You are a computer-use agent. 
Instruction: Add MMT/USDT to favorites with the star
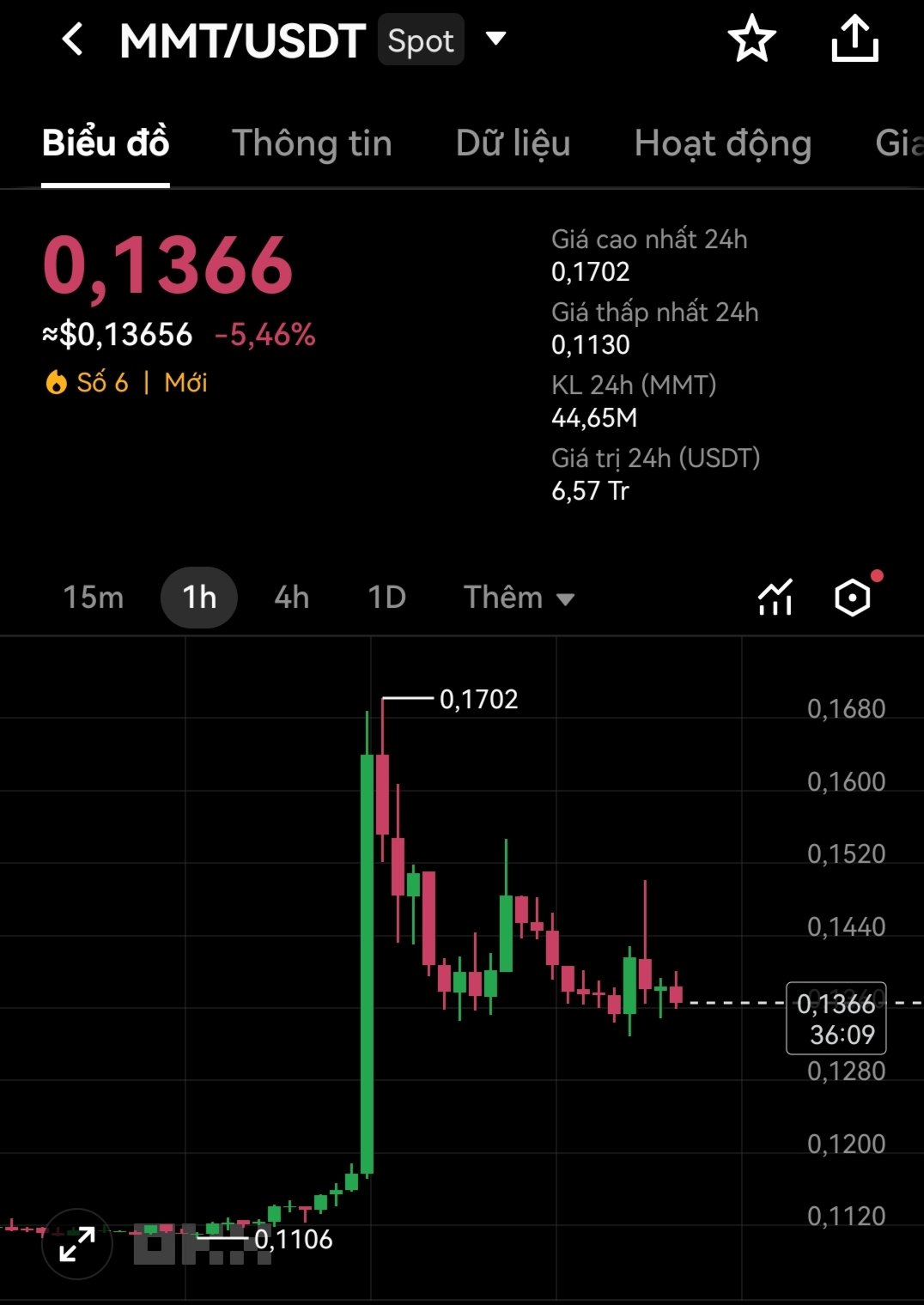751,39
